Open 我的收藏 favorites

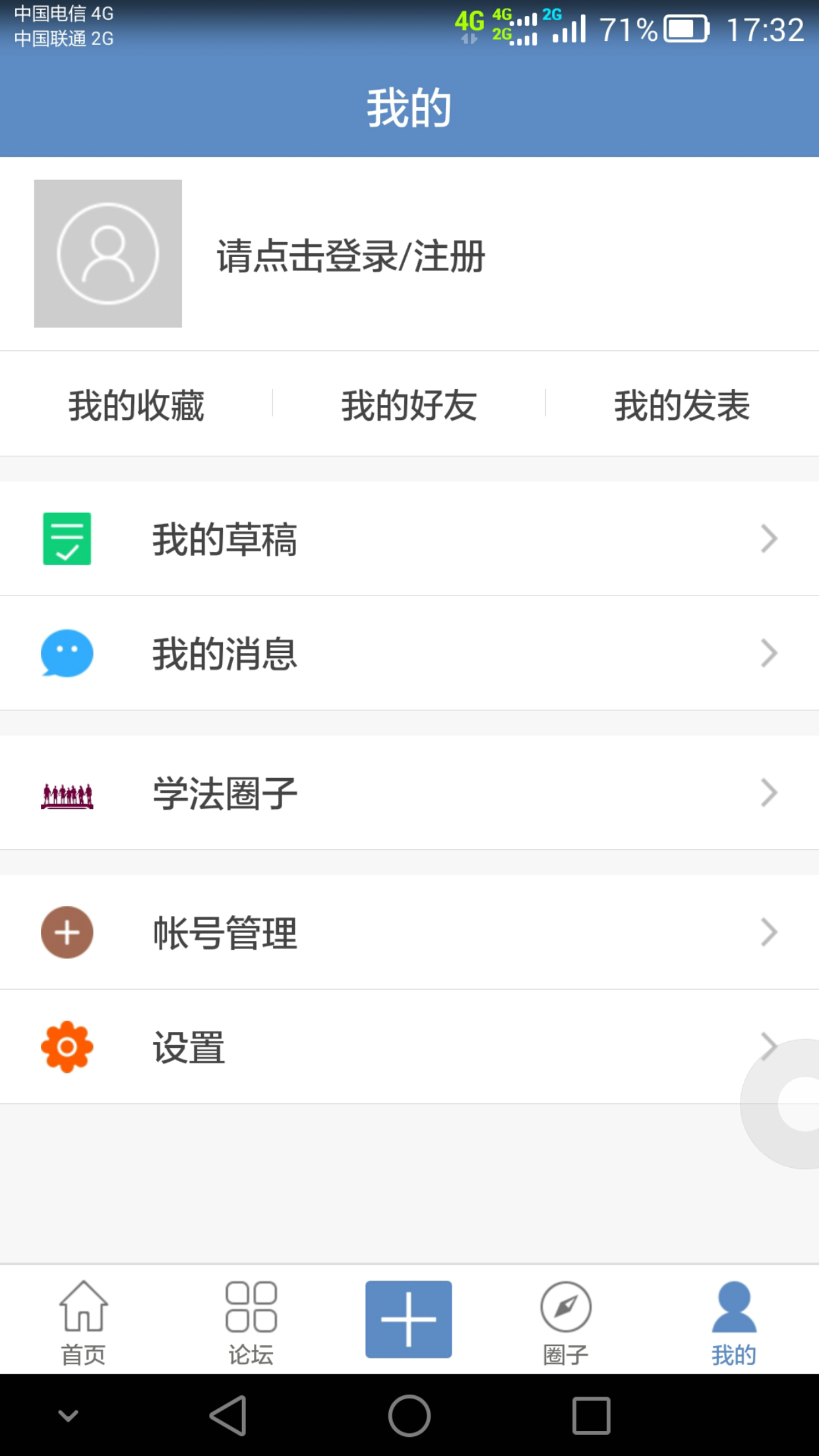tap(136, 405)
